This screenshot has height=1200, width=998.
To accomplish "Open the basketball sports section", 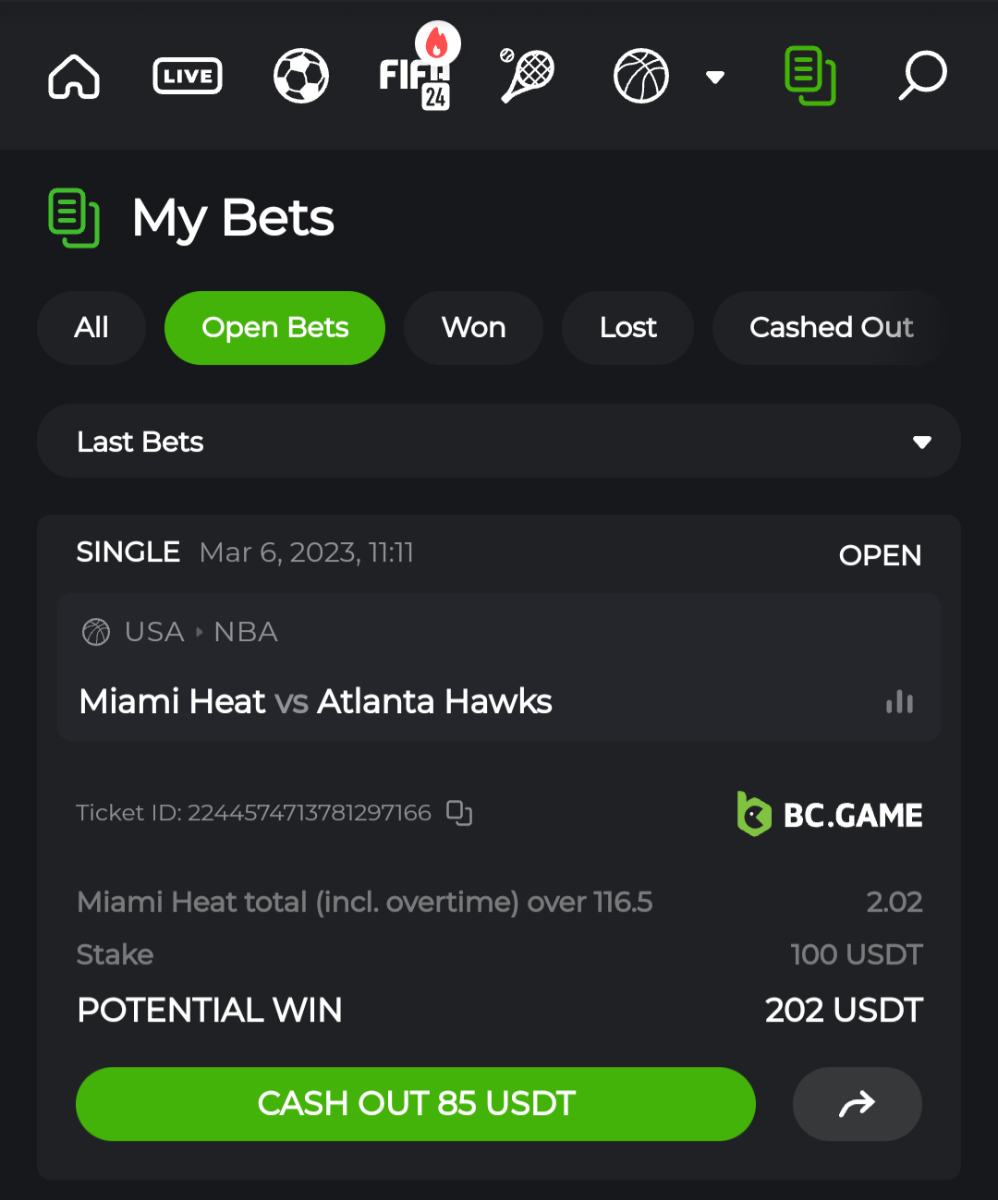I will click(x=641, y=76).
